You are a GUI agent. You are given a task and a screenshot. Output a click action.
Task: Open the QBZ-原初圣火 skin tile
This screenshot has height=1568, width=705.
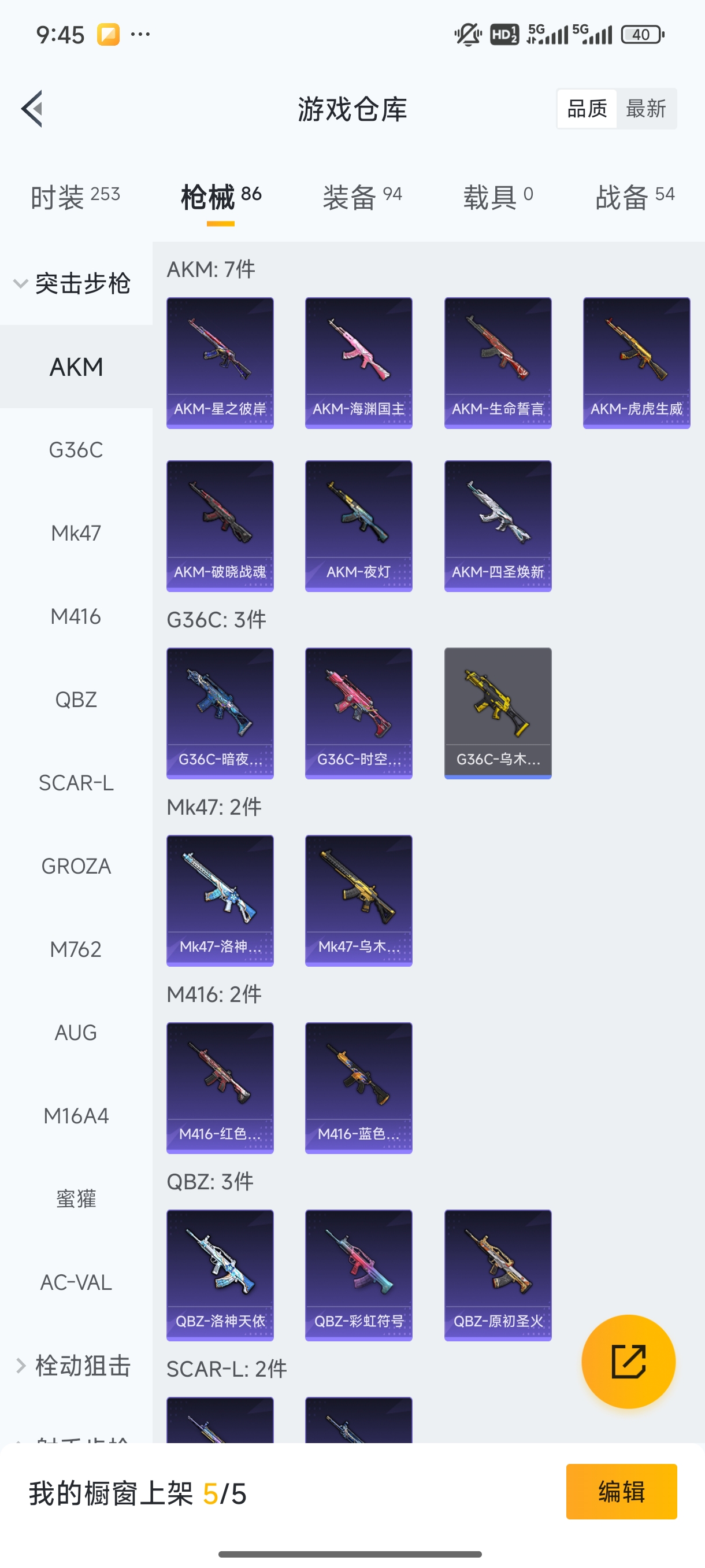[x=497, y=1275]
